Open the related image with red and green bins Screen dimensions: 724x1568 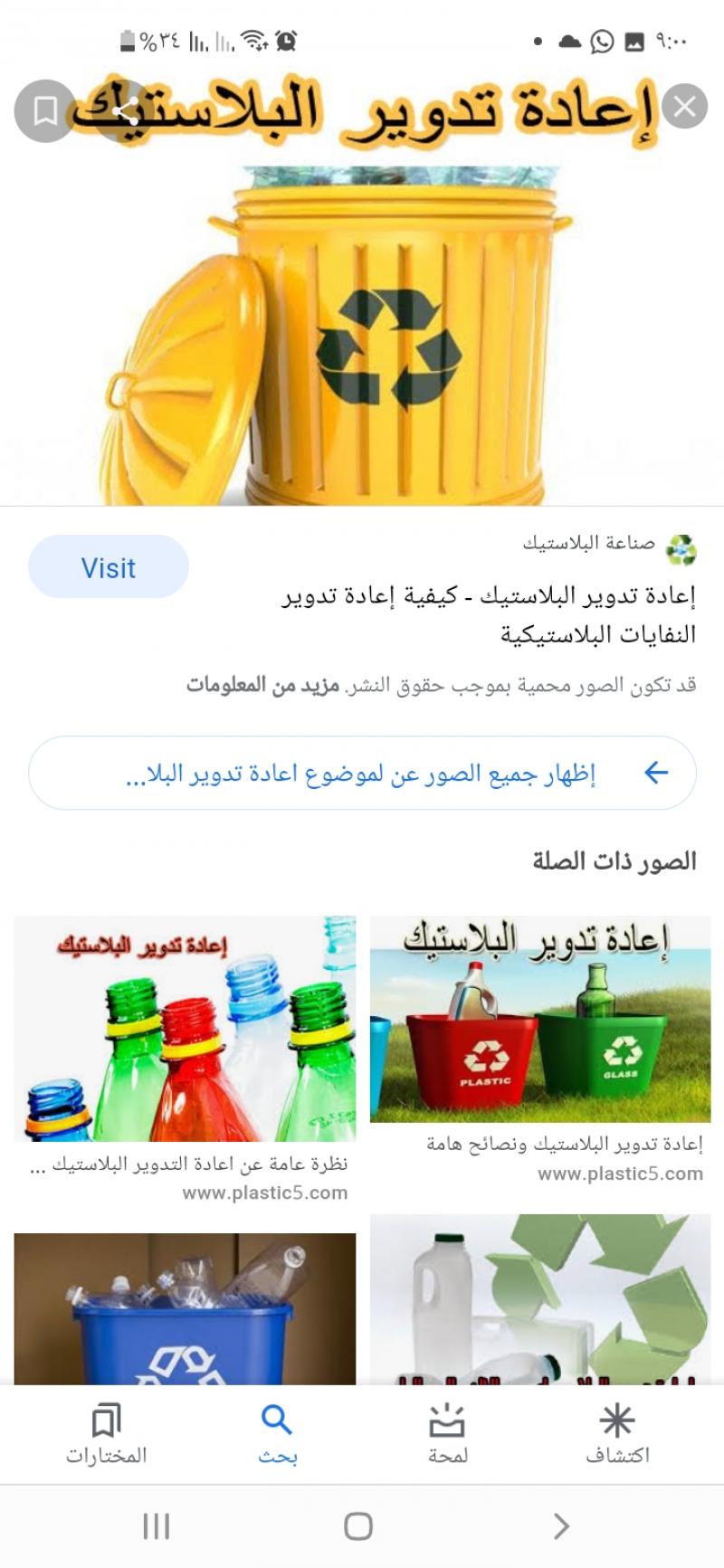tap(540, 1019)
